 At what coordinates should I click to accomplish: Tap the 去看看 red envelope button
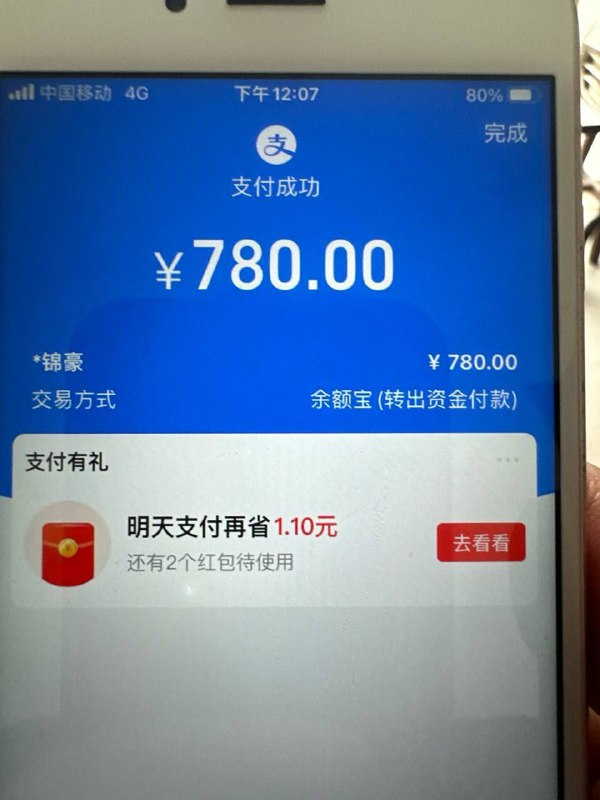tap(481, 543)
